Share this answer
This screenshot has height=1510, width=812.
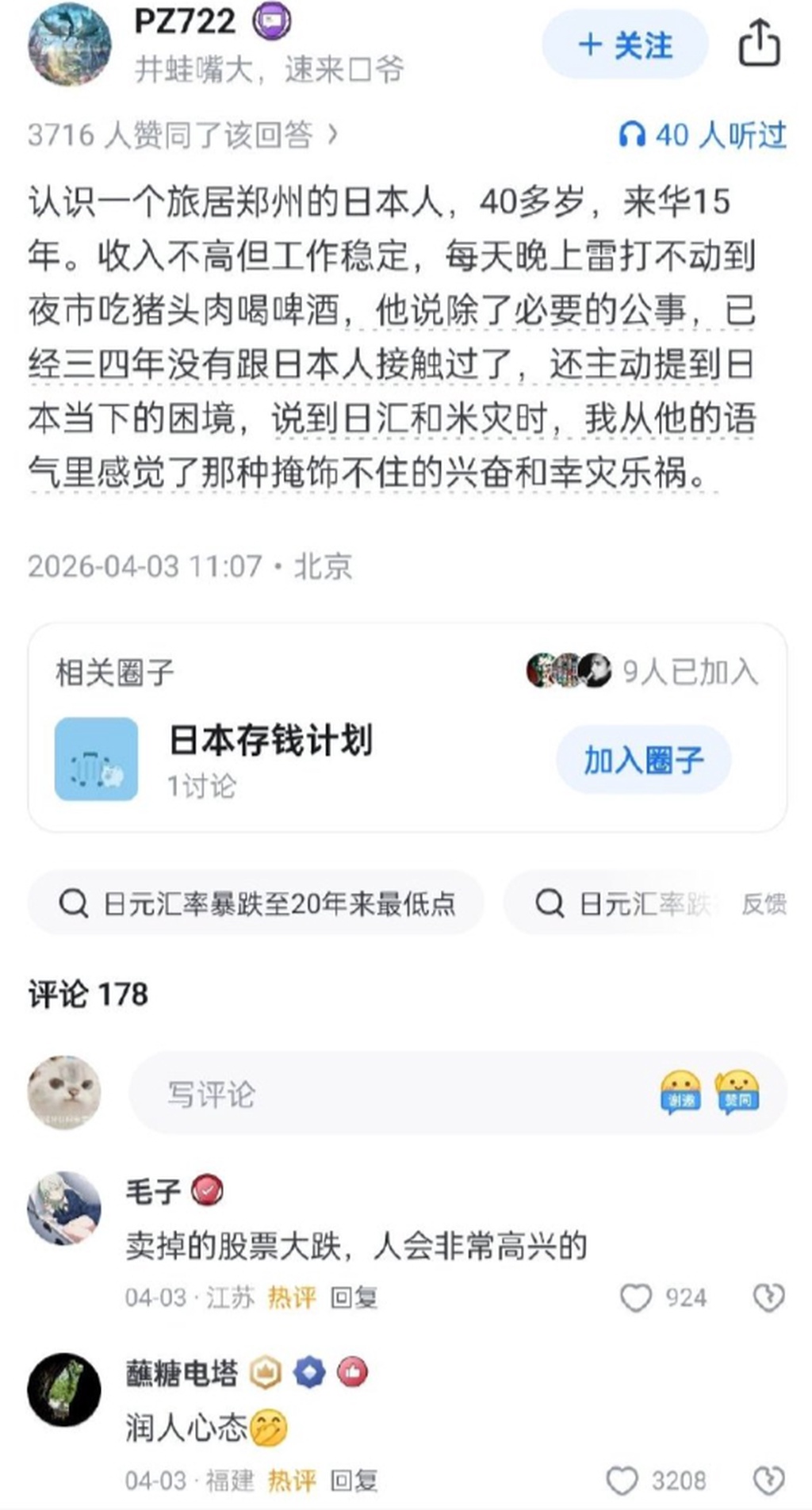point(759,44)
